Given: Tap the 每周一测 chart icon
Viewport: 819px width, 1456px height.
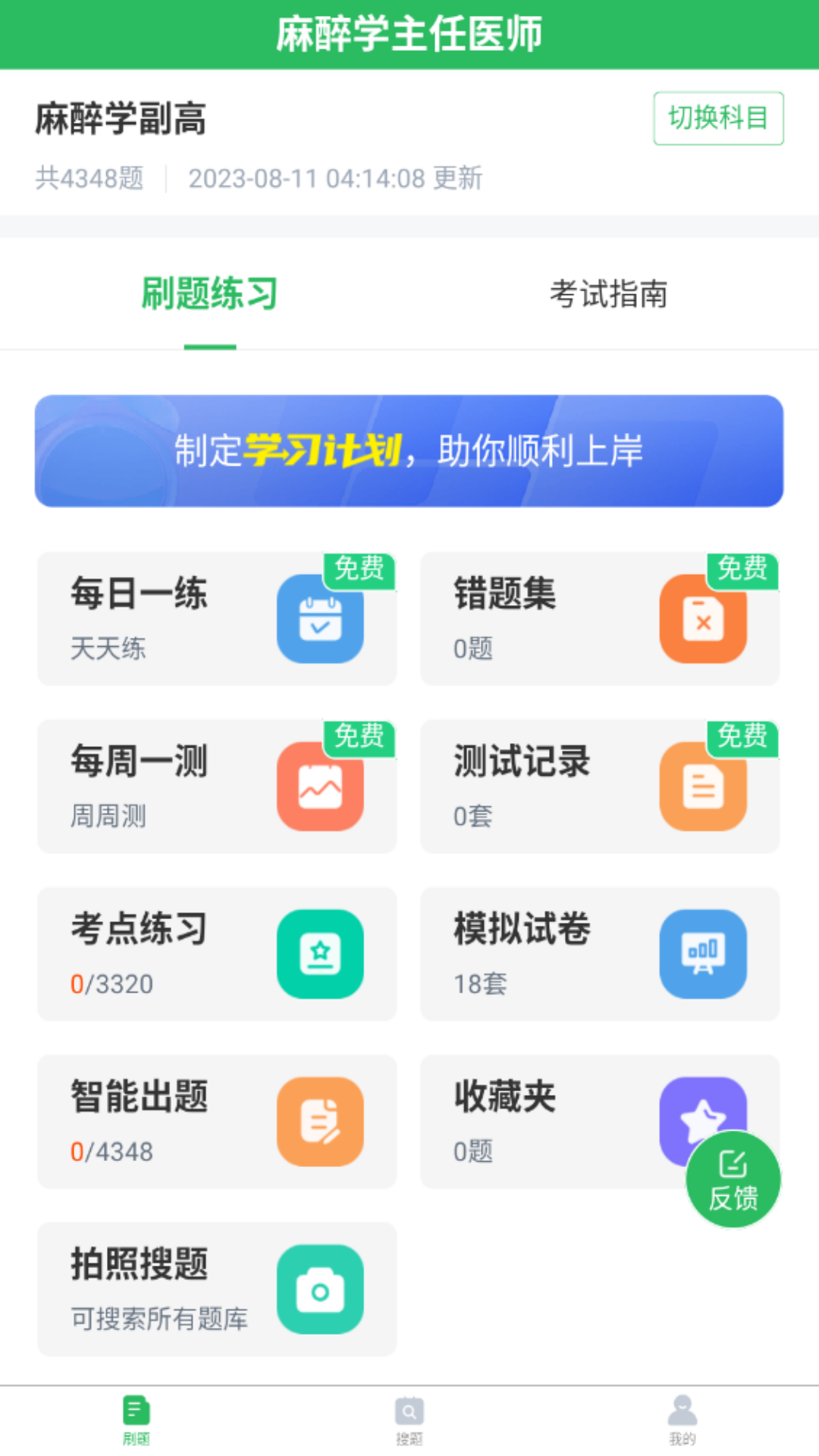Looking at the screenshot, I should click(320, 786).
